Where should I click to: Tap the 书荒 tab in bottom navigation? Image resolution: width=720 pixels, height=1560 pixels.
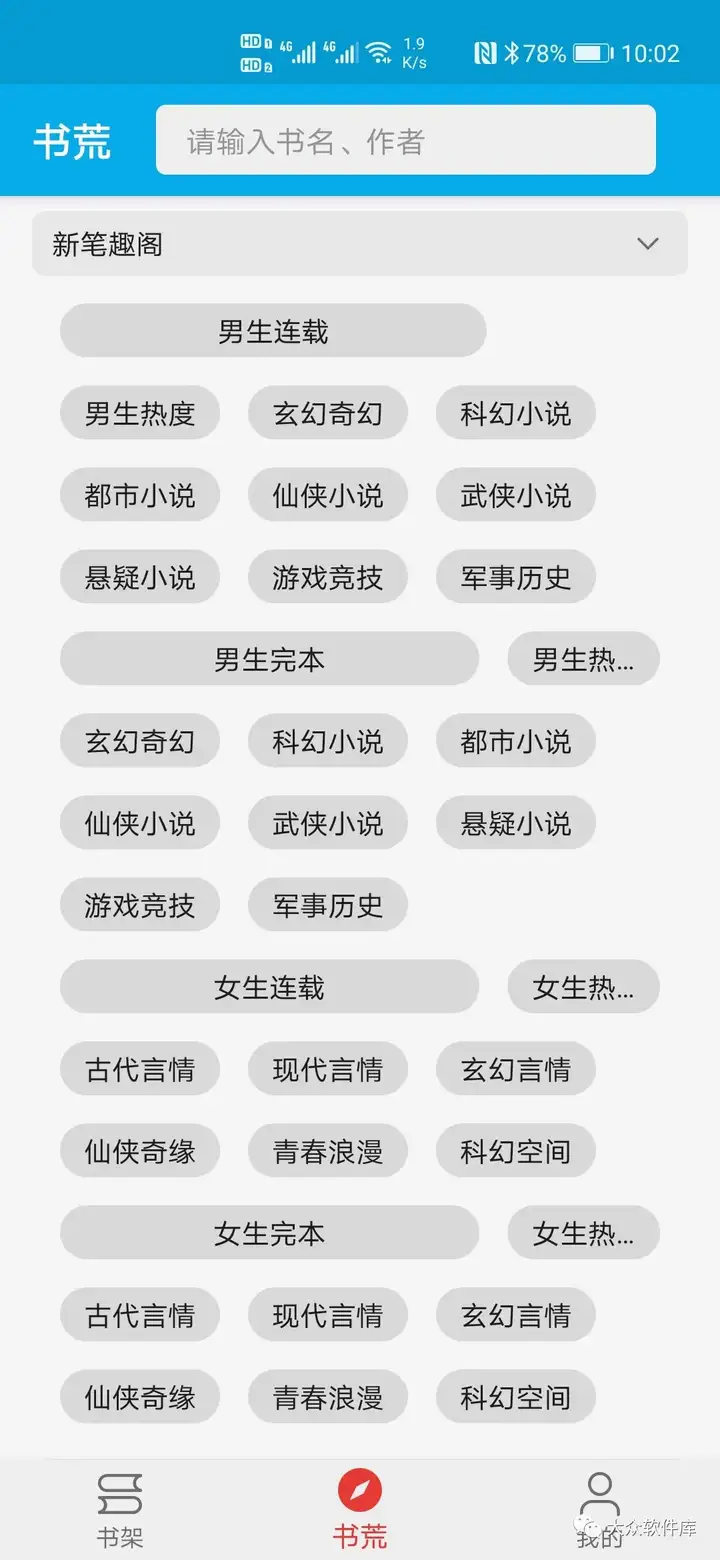tap(360, 1510)
